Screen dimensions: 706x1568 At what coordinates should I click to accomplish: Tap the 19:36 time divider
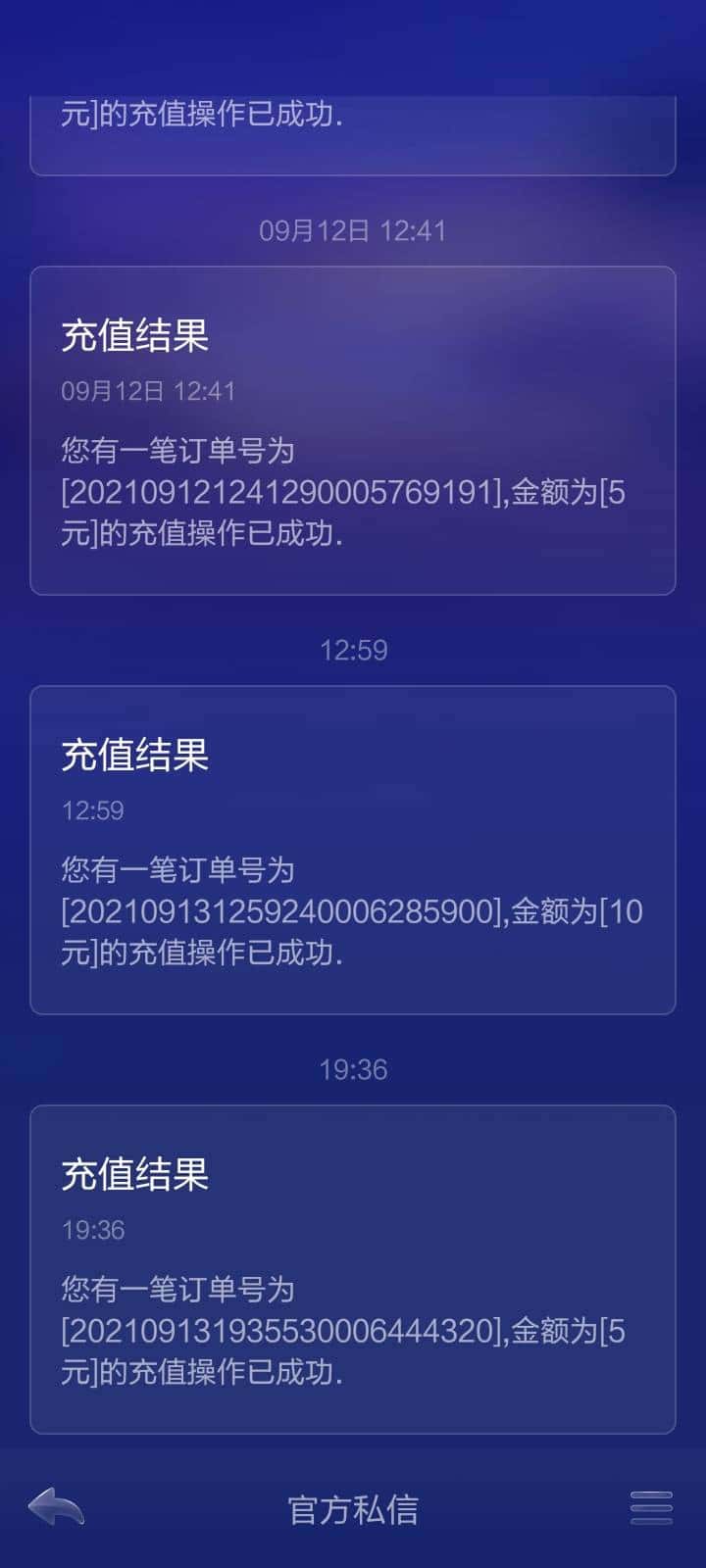click(353, 1069)
